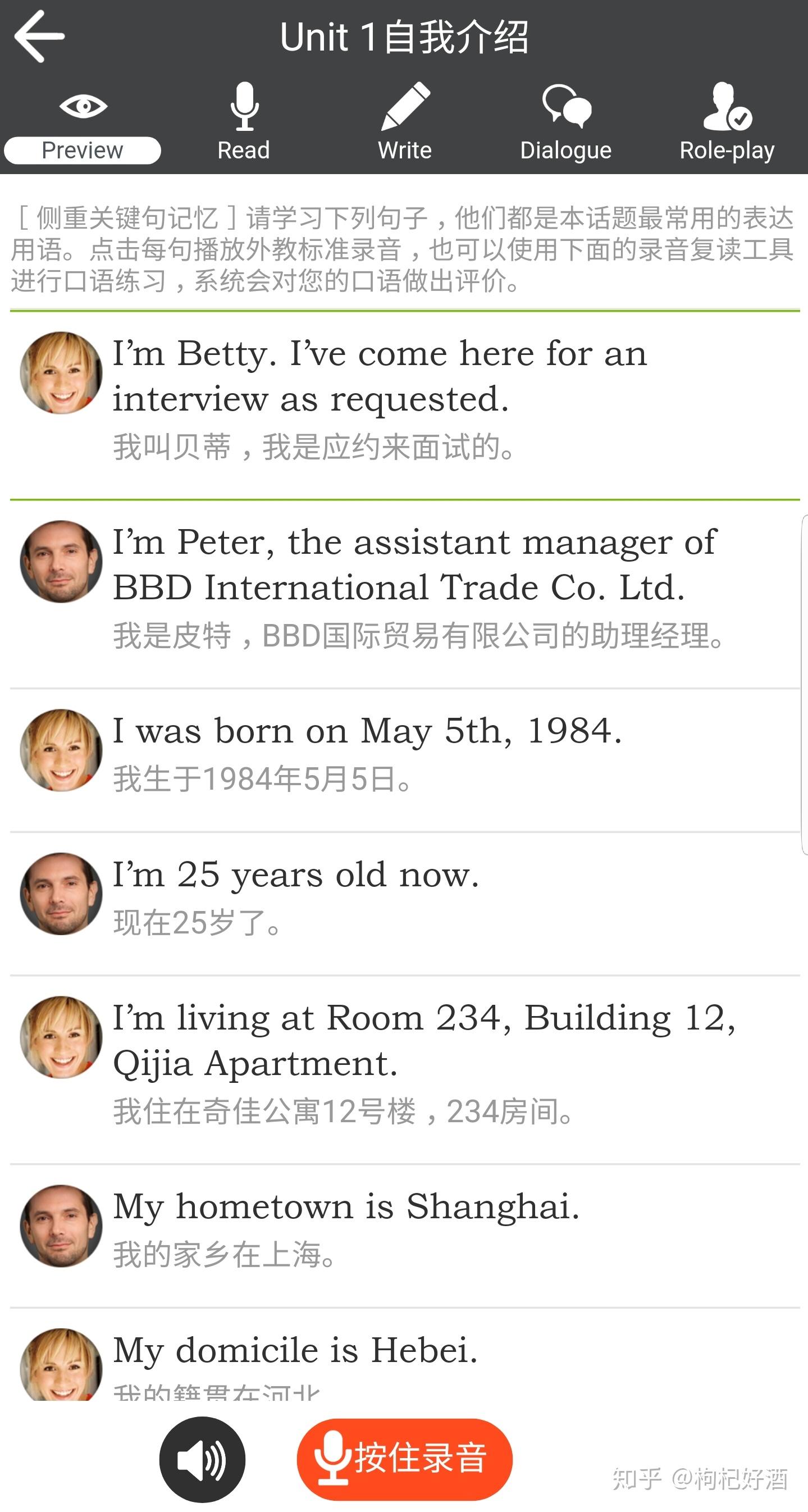This screenshot has width=808, height=1512.
Task: Play the "Room 234, Building 12" sentence
Action: [424, 1041]
